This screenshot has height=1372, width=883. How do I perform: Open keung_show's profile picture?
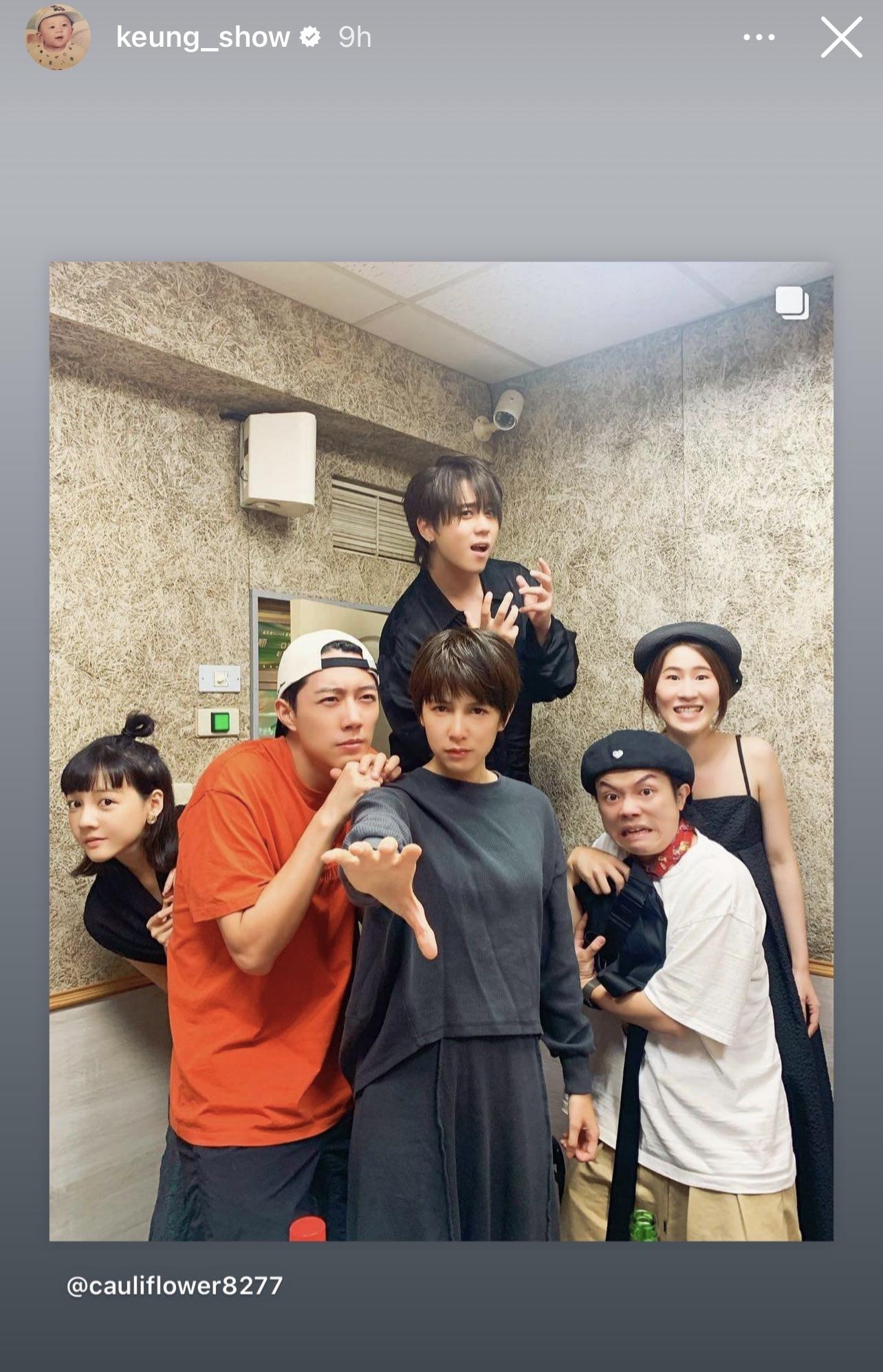click(58, 38)
